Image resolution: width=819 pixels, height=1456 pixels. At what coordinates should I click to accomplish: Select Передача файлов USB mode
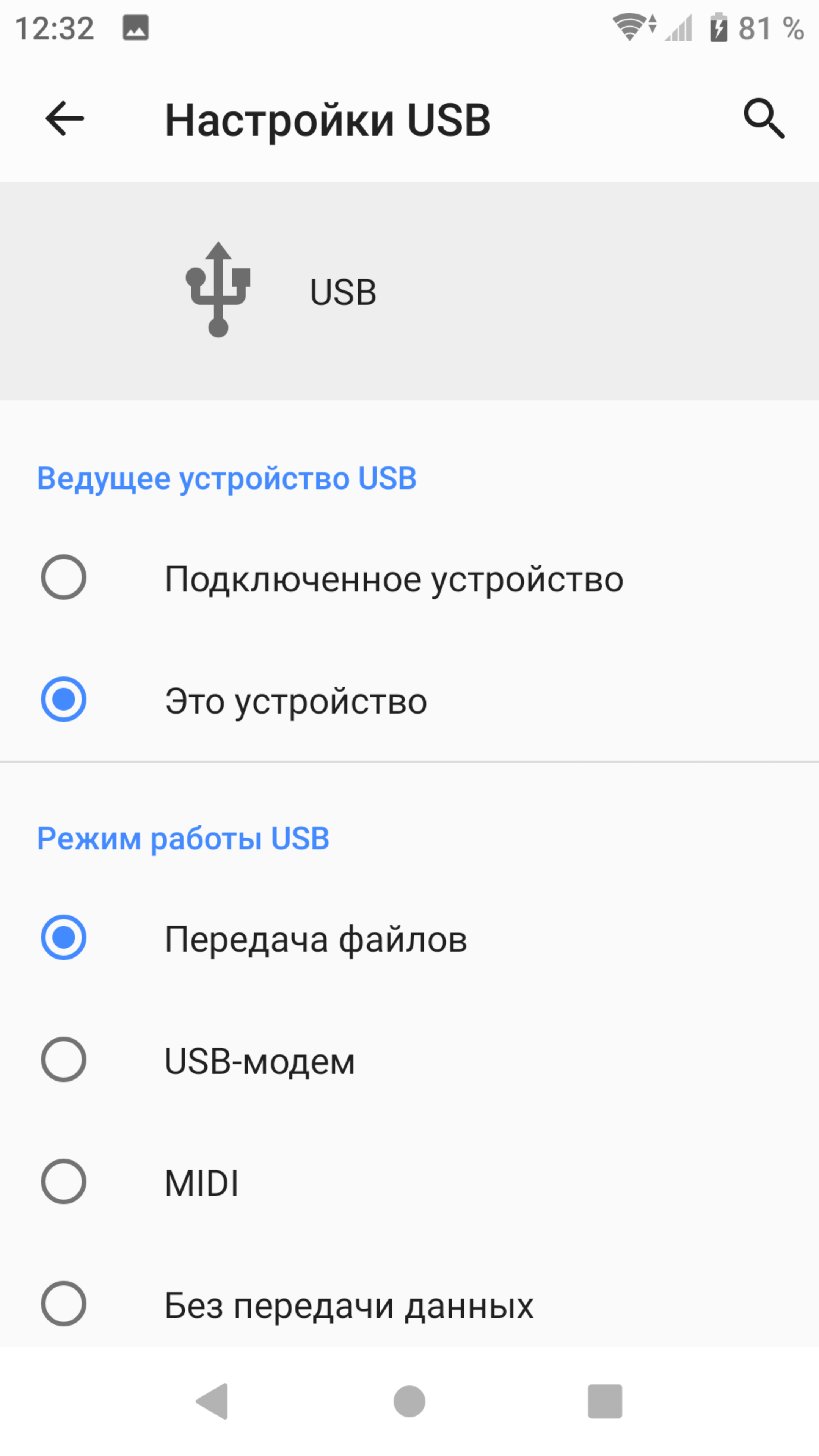click(x=409, y=938)
